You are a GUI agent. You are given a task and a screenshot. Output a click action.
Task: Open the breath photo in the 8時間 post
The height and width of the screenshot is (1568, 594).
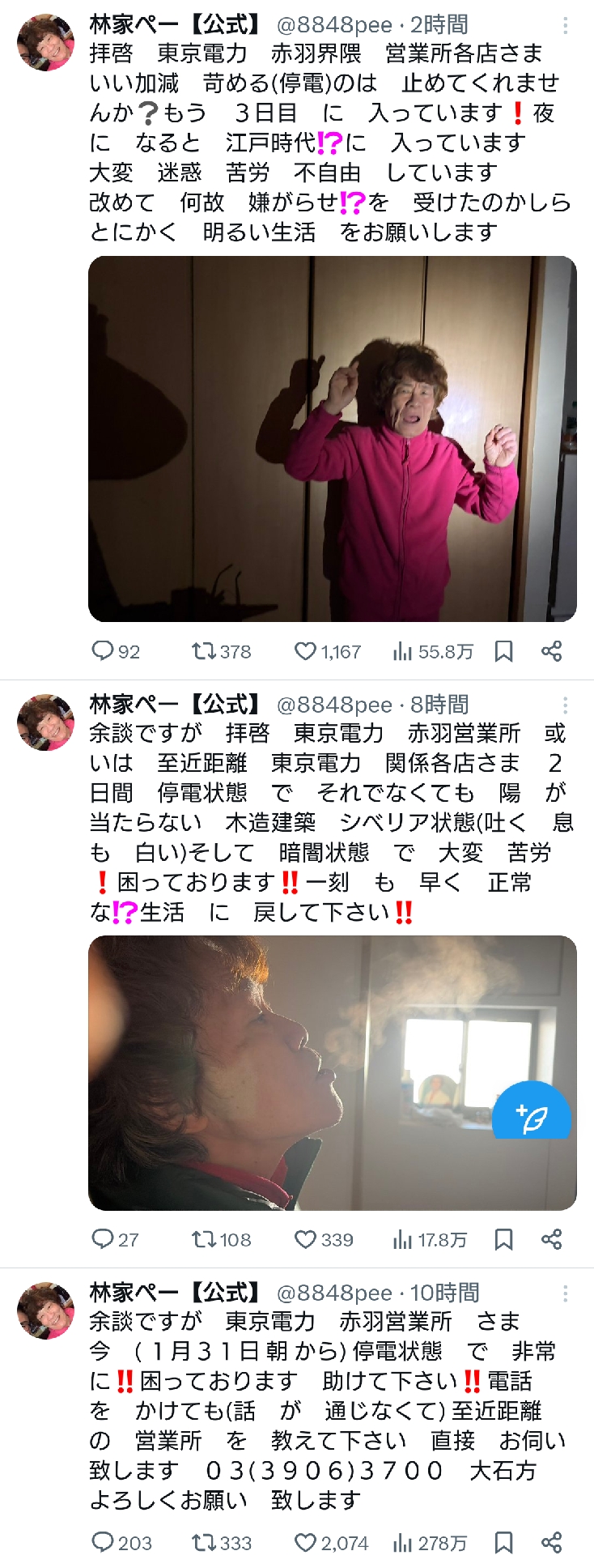point(291,1072)
